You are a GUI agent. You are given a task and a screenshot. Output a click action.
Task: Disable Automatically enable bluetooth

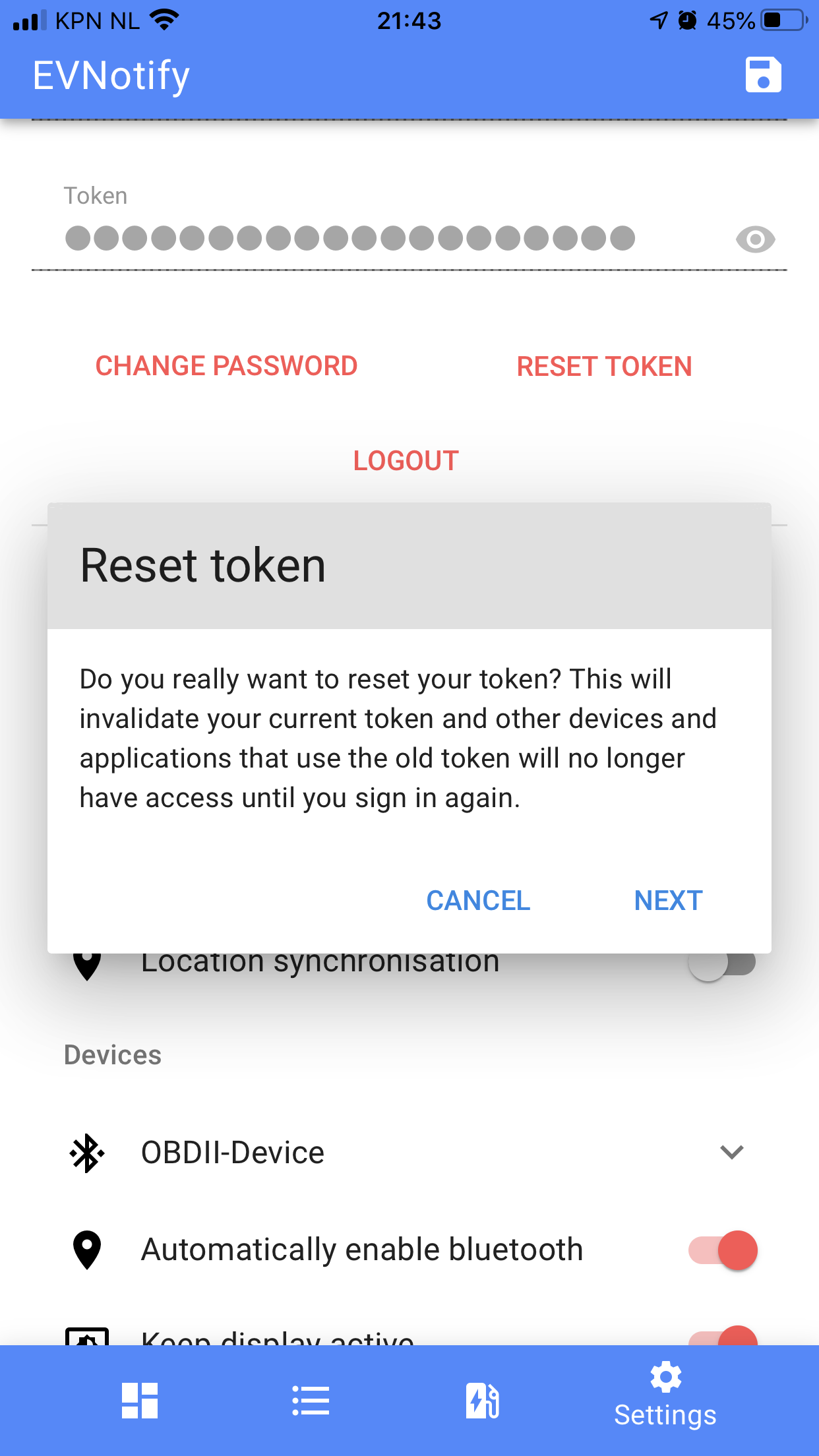[723, 1250]
